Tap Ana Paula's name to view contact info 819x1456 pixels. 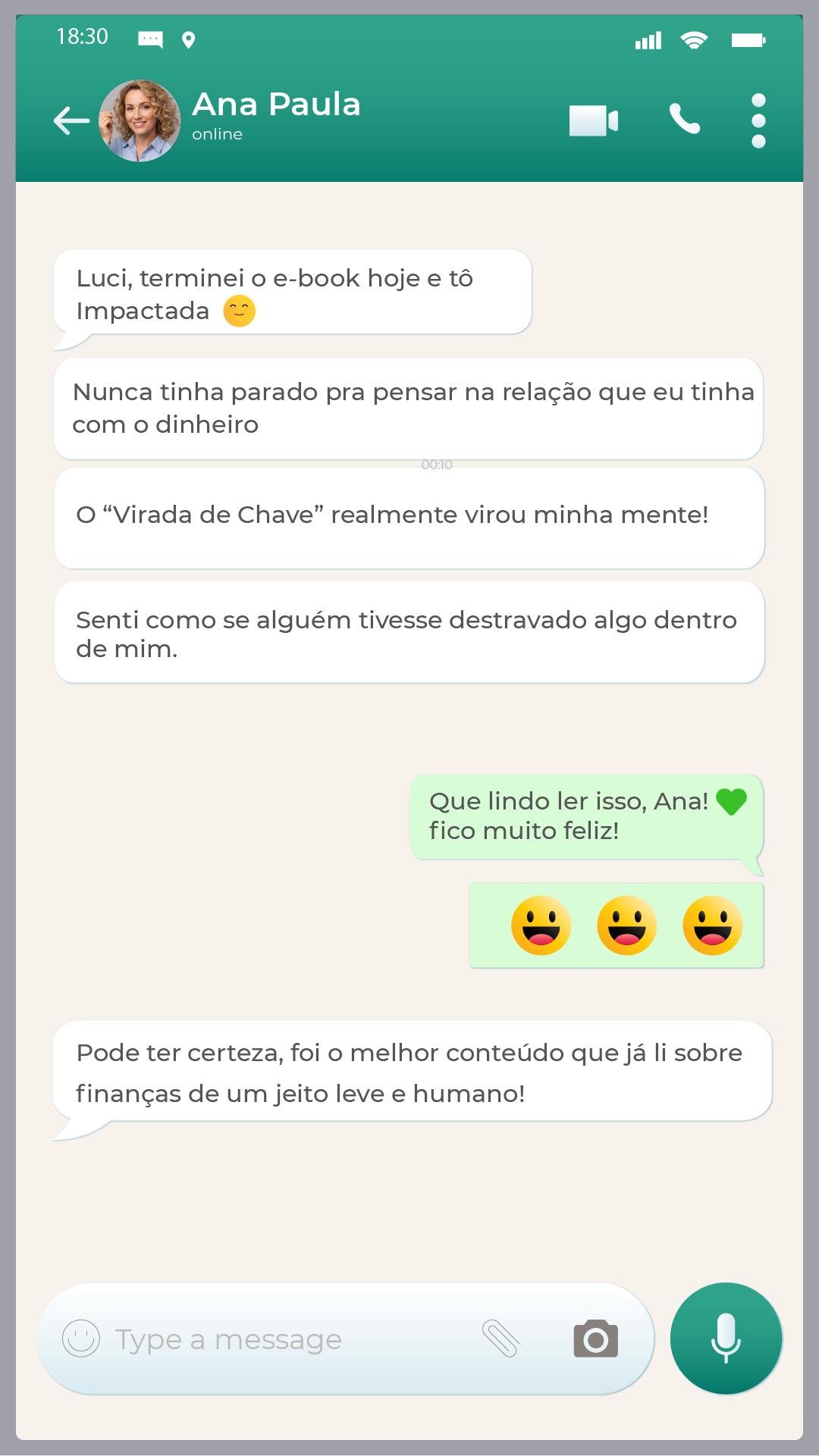point(277,105)
